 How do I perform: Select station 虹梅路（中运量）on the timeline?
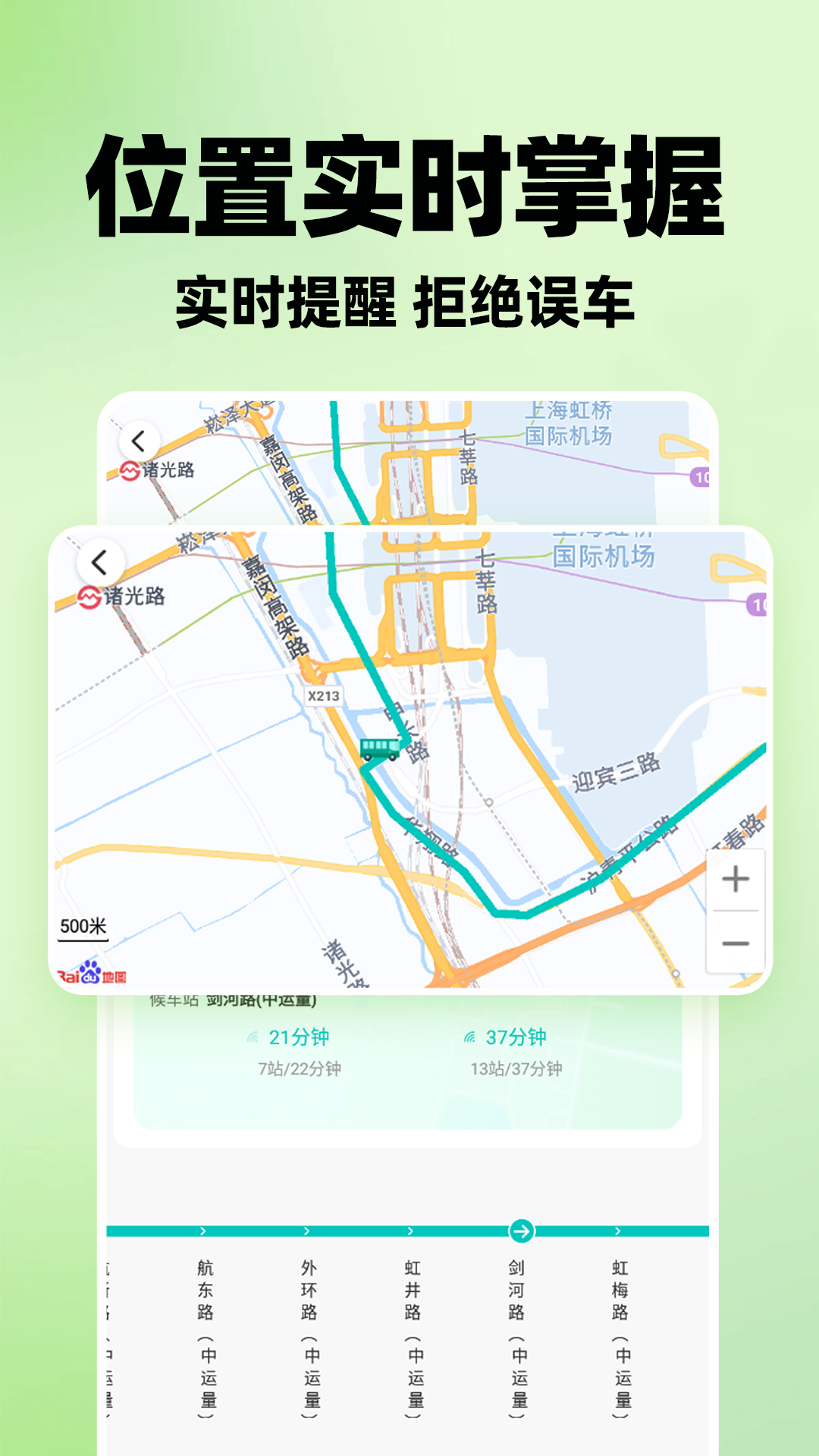(622, 1327)
